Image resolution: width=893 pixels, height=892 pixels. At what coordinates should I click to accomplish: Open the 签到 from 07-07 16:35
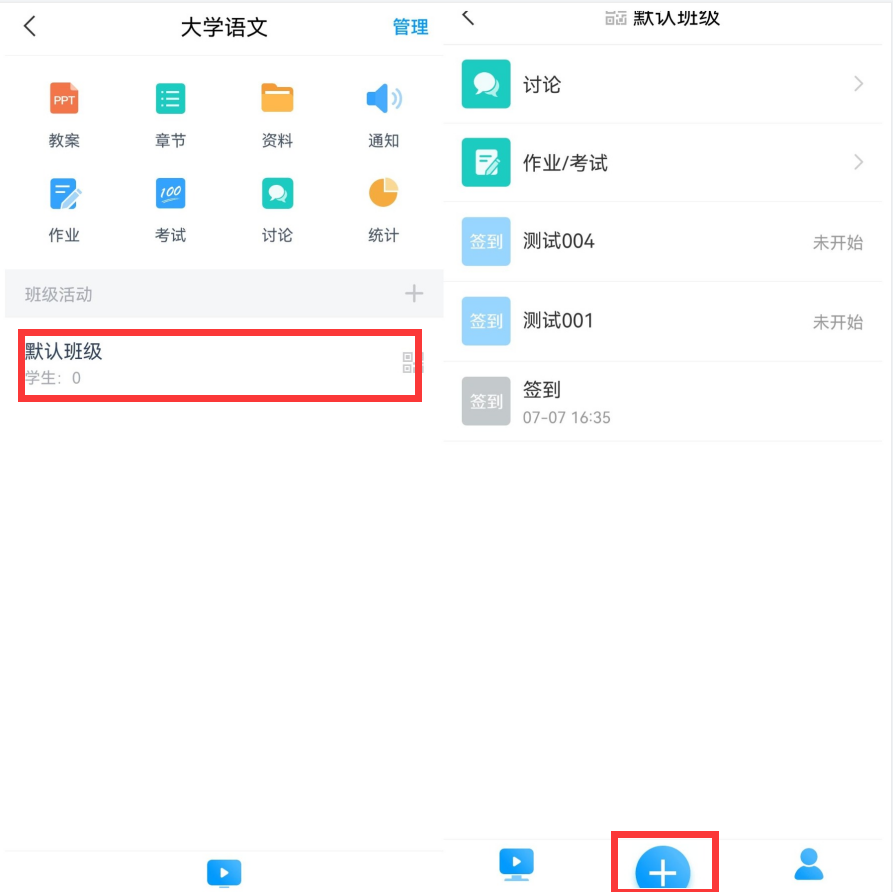tap(662, 401)
